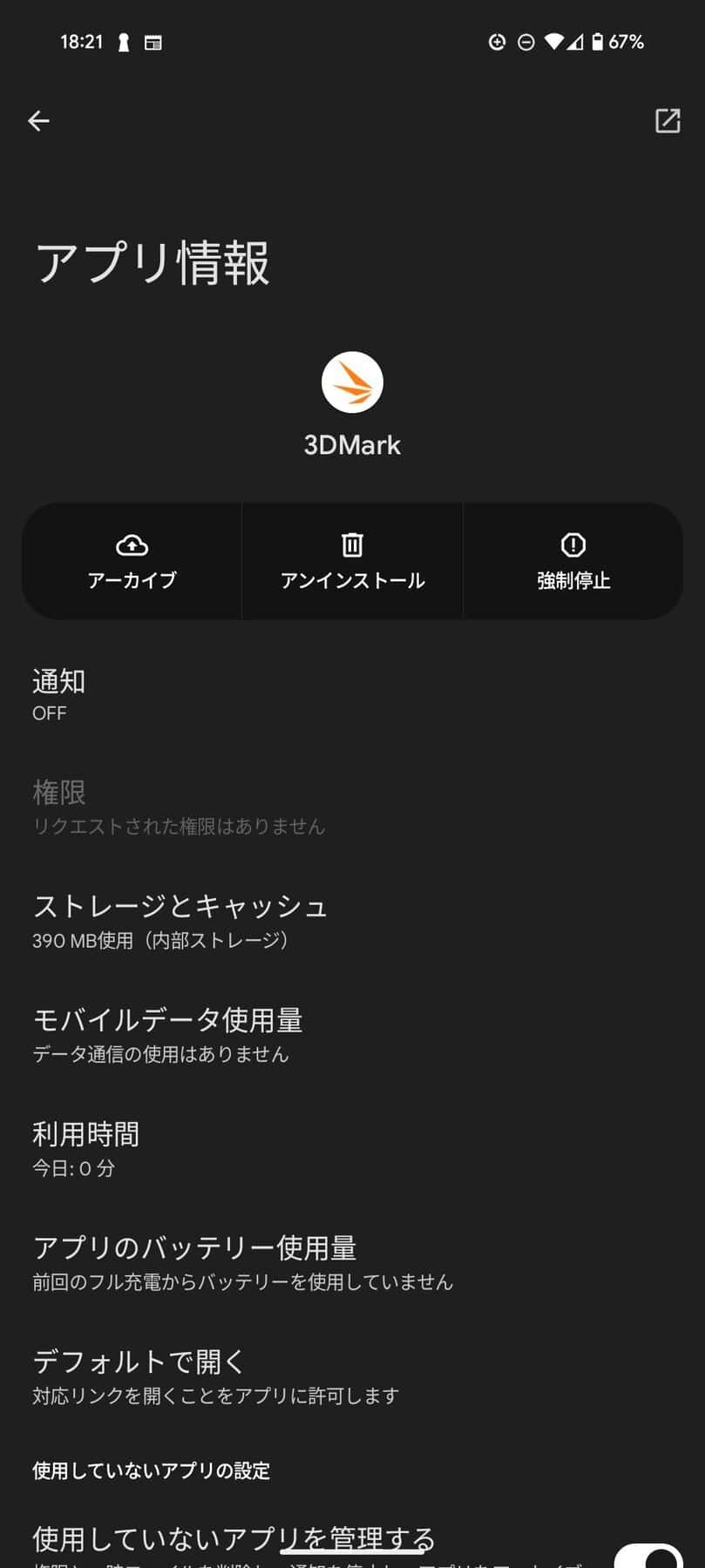Tap the アーカイブ button
705x1568 pixels.
132,562
